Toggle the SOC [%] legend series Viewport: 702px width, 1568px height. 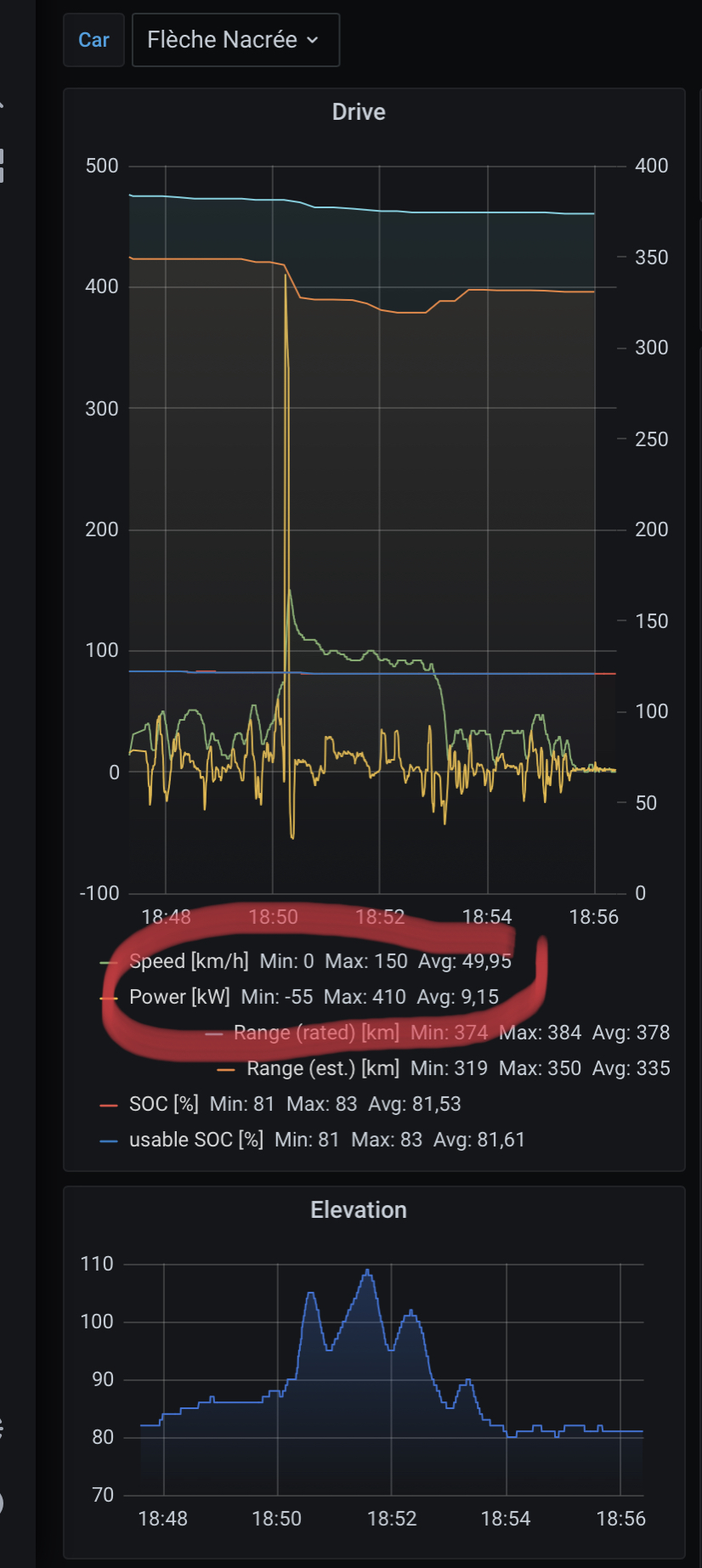(163, 1104)
